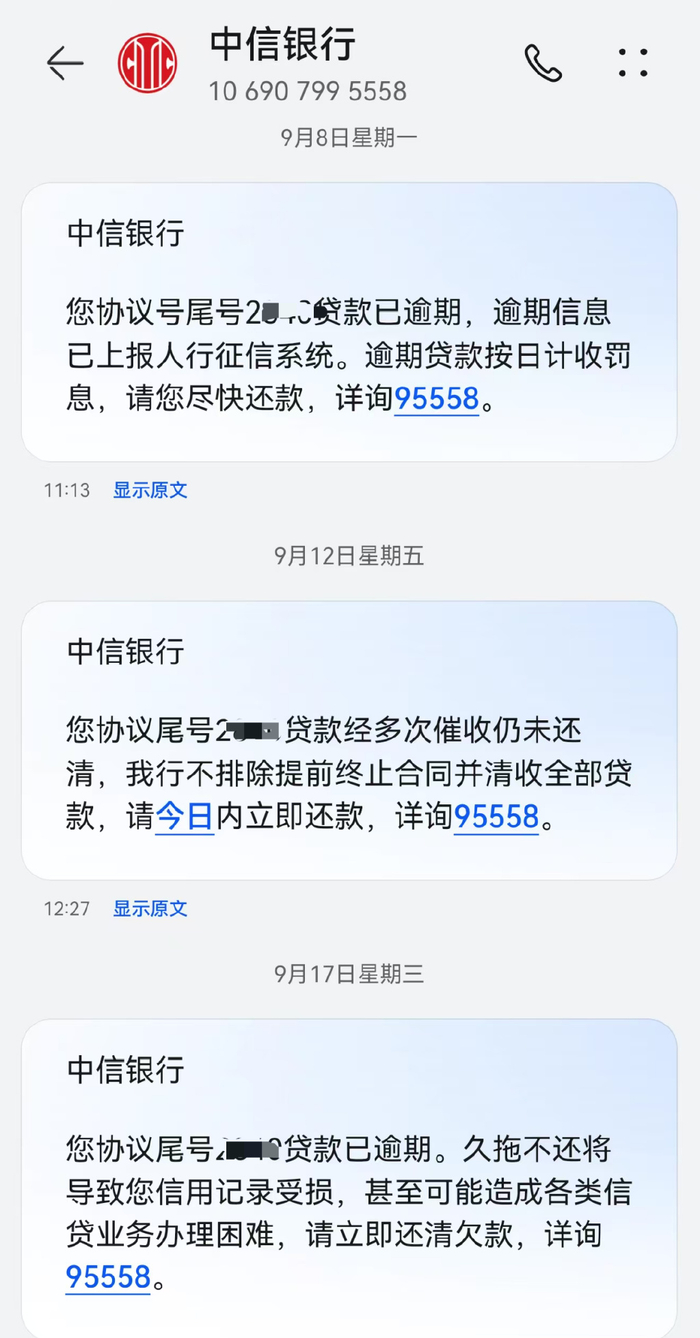Tap 95558 link in the 9月12日 message

497,818
